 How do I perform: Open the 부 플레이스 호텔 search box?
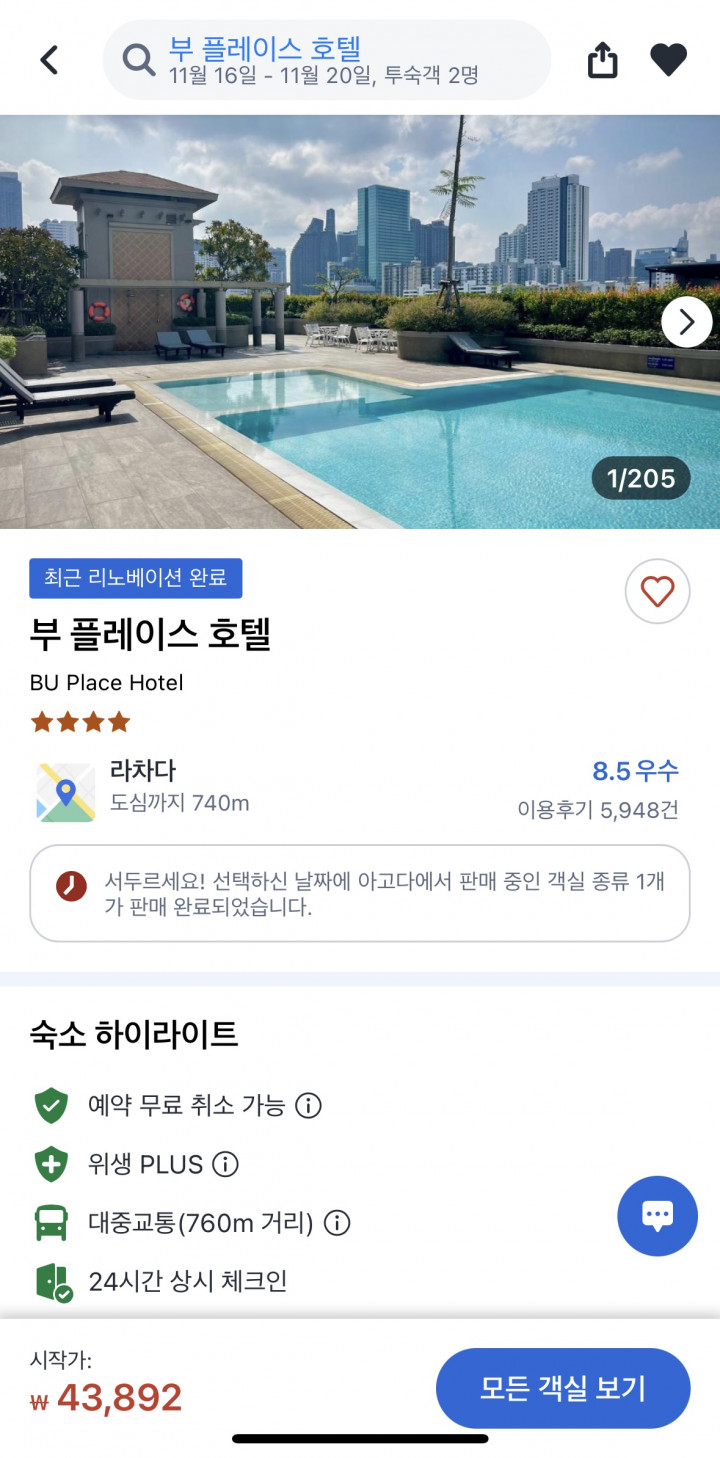[x=326, y=60]
